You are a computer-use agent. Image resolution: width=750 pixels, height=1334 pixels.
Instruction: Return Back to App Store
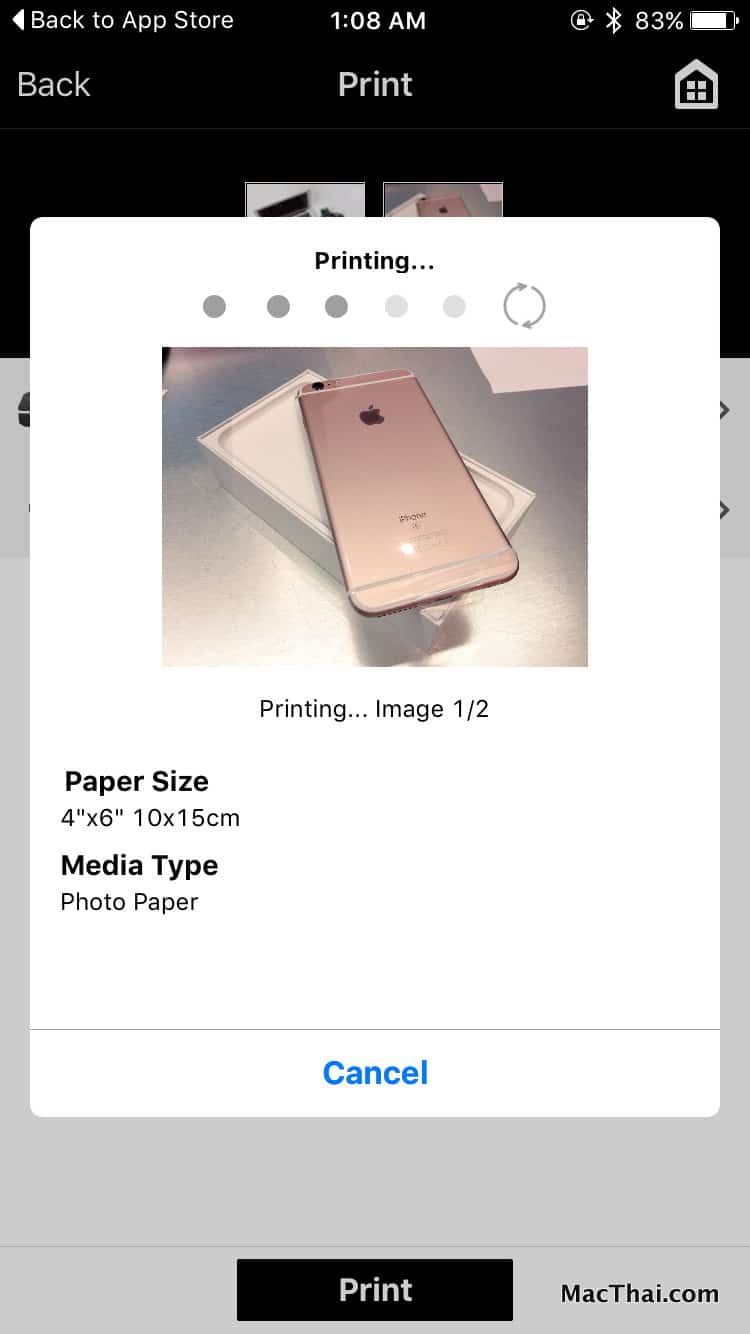click(122, 20)
